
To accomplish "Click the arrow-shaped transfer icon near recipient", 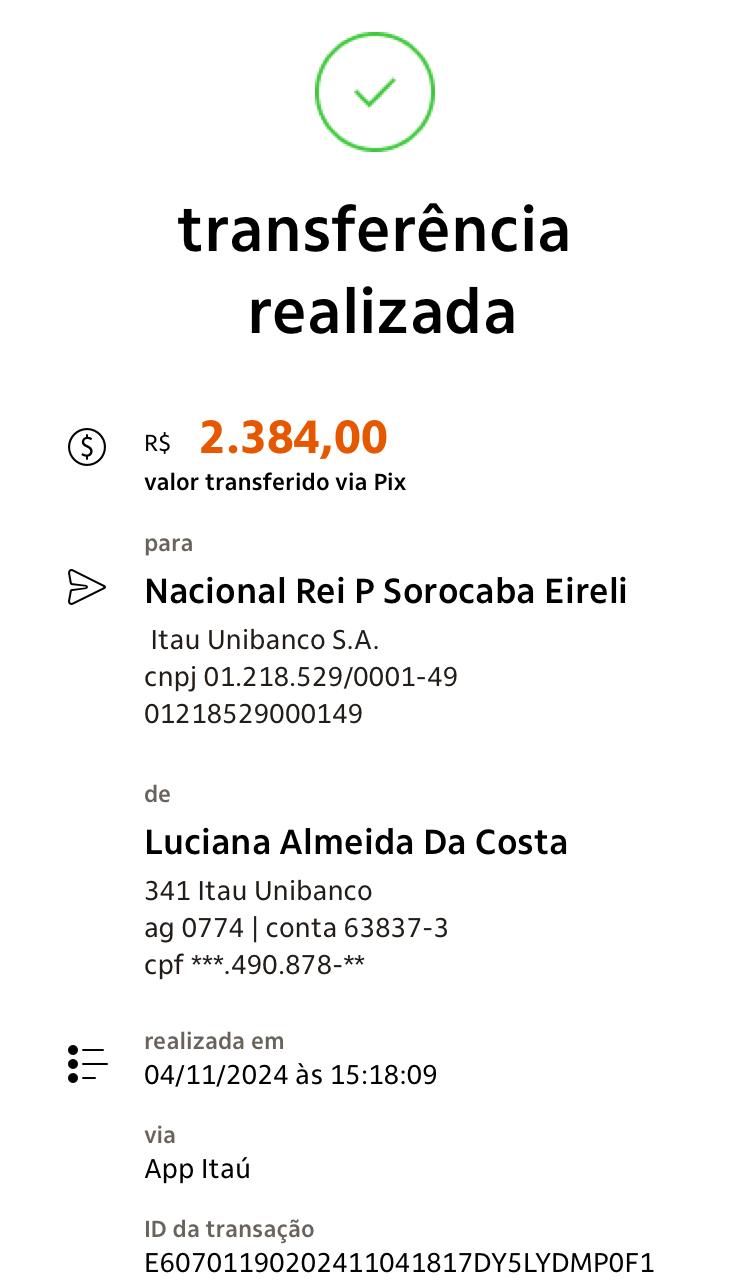I will [85, 587].
